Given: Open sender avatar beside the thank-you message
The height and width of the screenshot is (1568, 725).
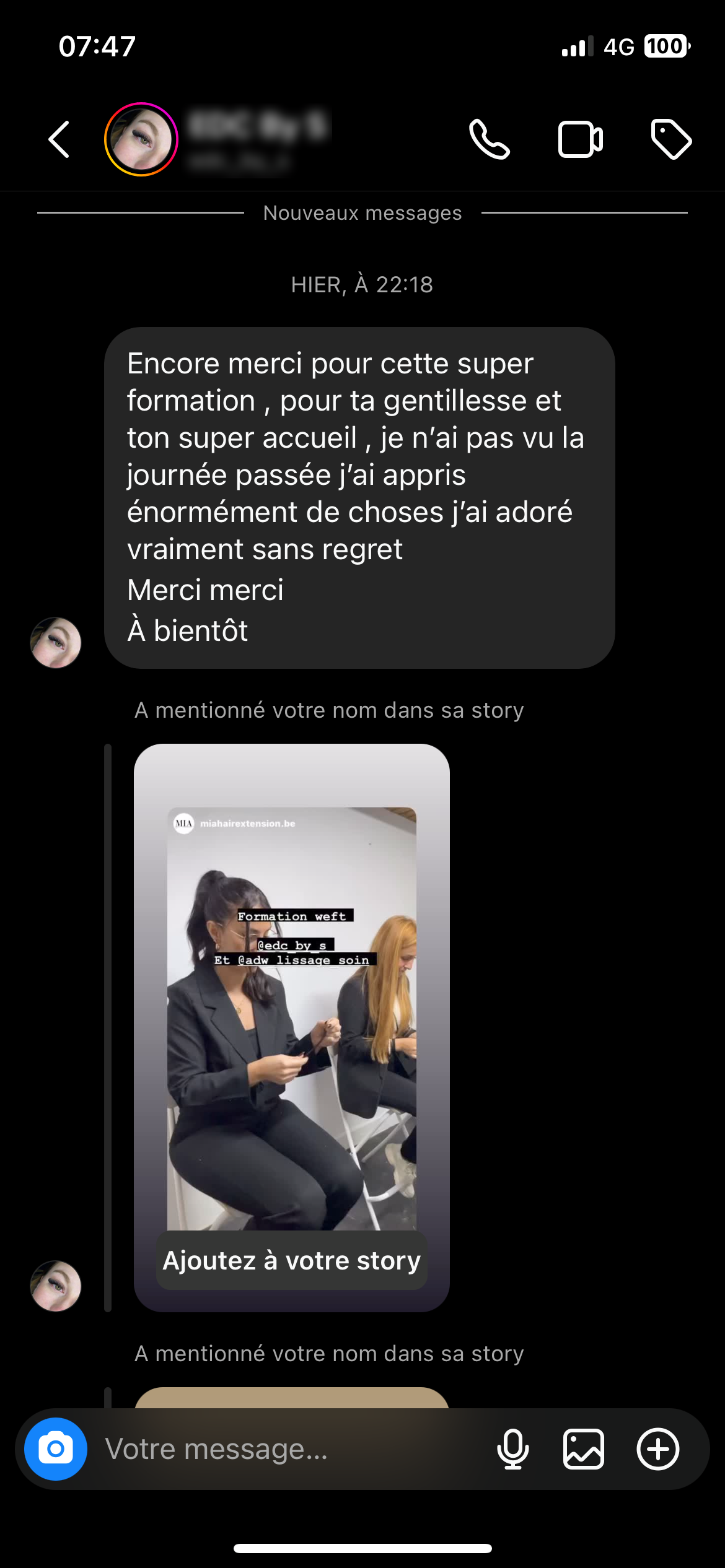Looking at the screenshot, I should (56, 642).
